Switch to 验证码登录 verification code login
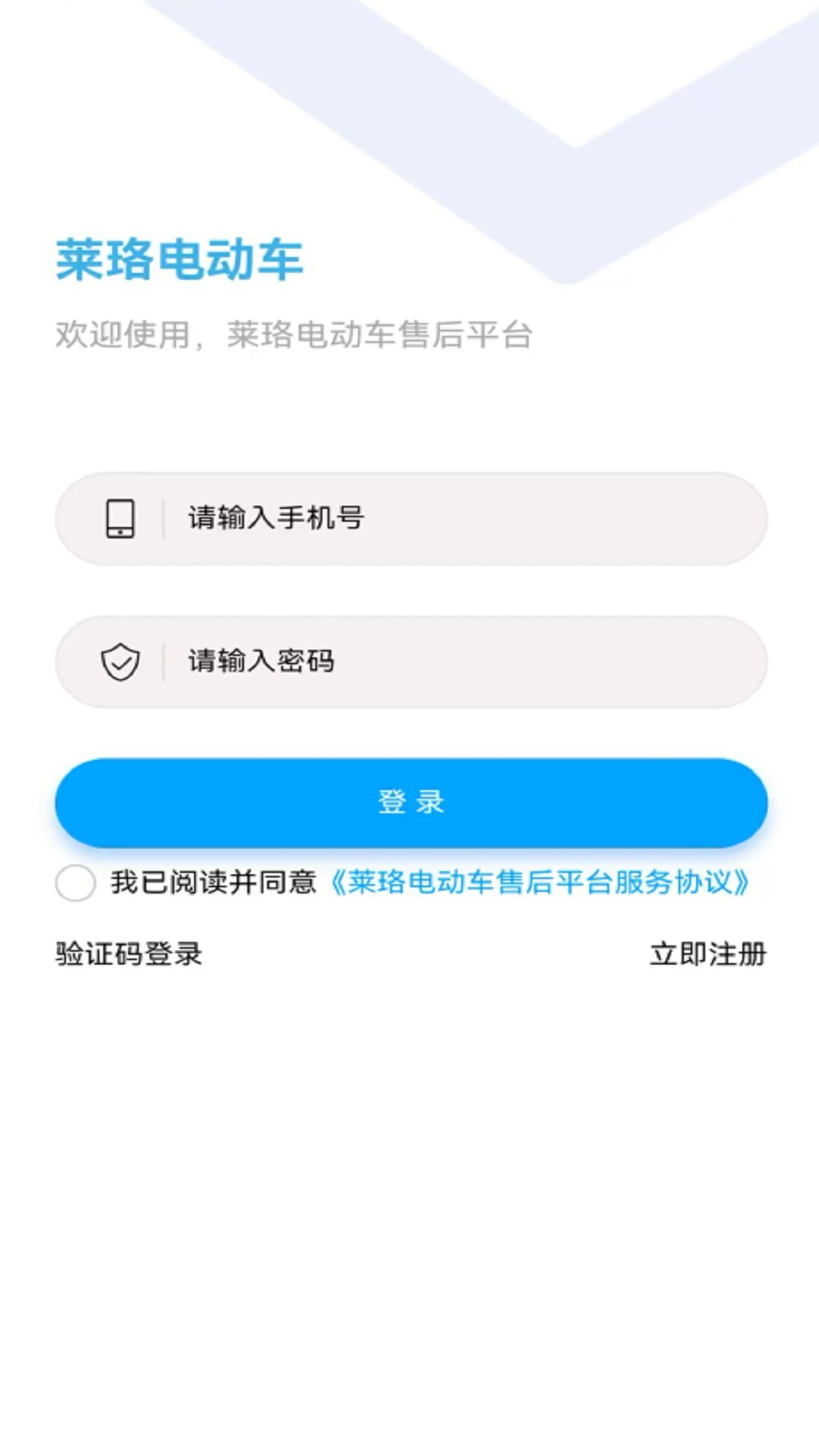The width and height of the screenshot is (819, 1456). point(127,953)
